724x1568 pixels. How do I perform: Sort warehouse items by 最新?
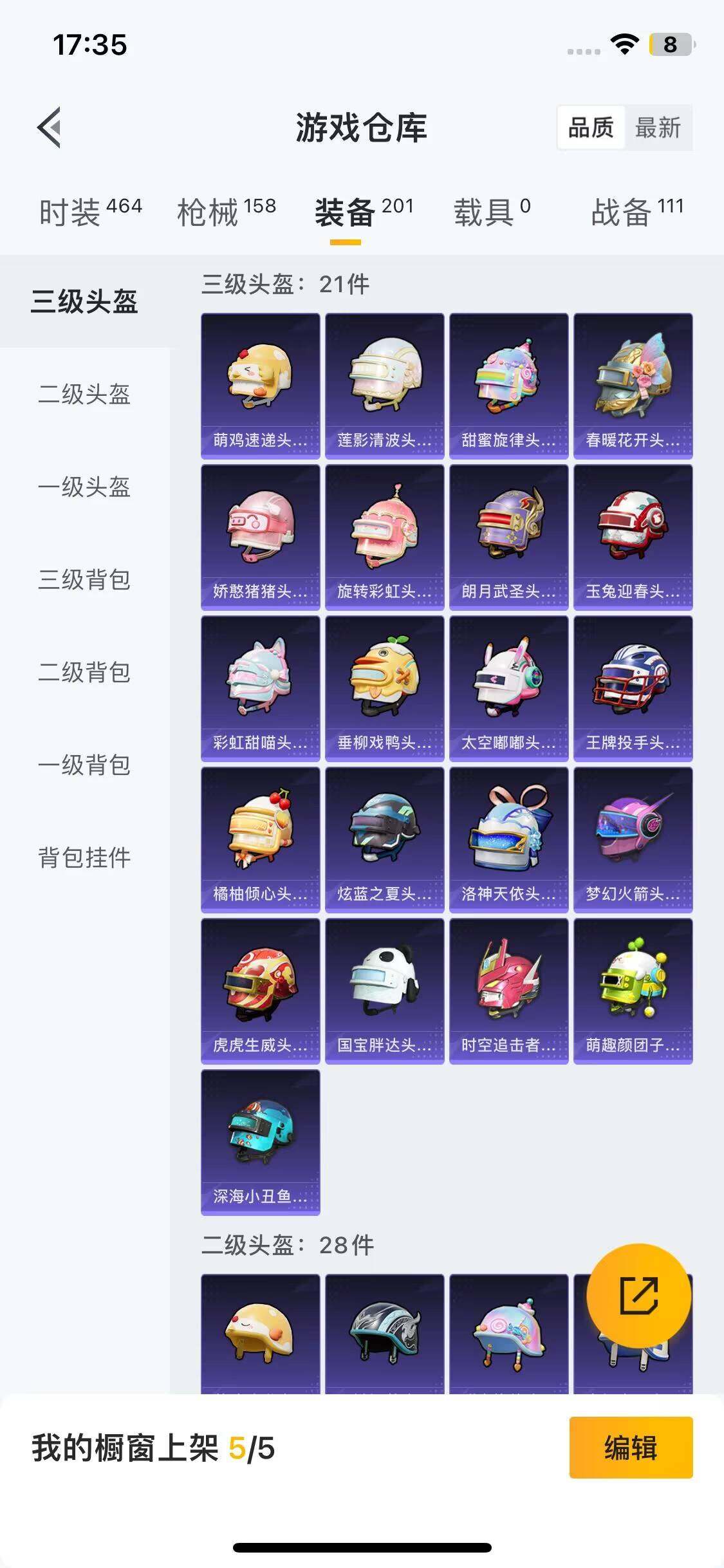coord(657,127)
